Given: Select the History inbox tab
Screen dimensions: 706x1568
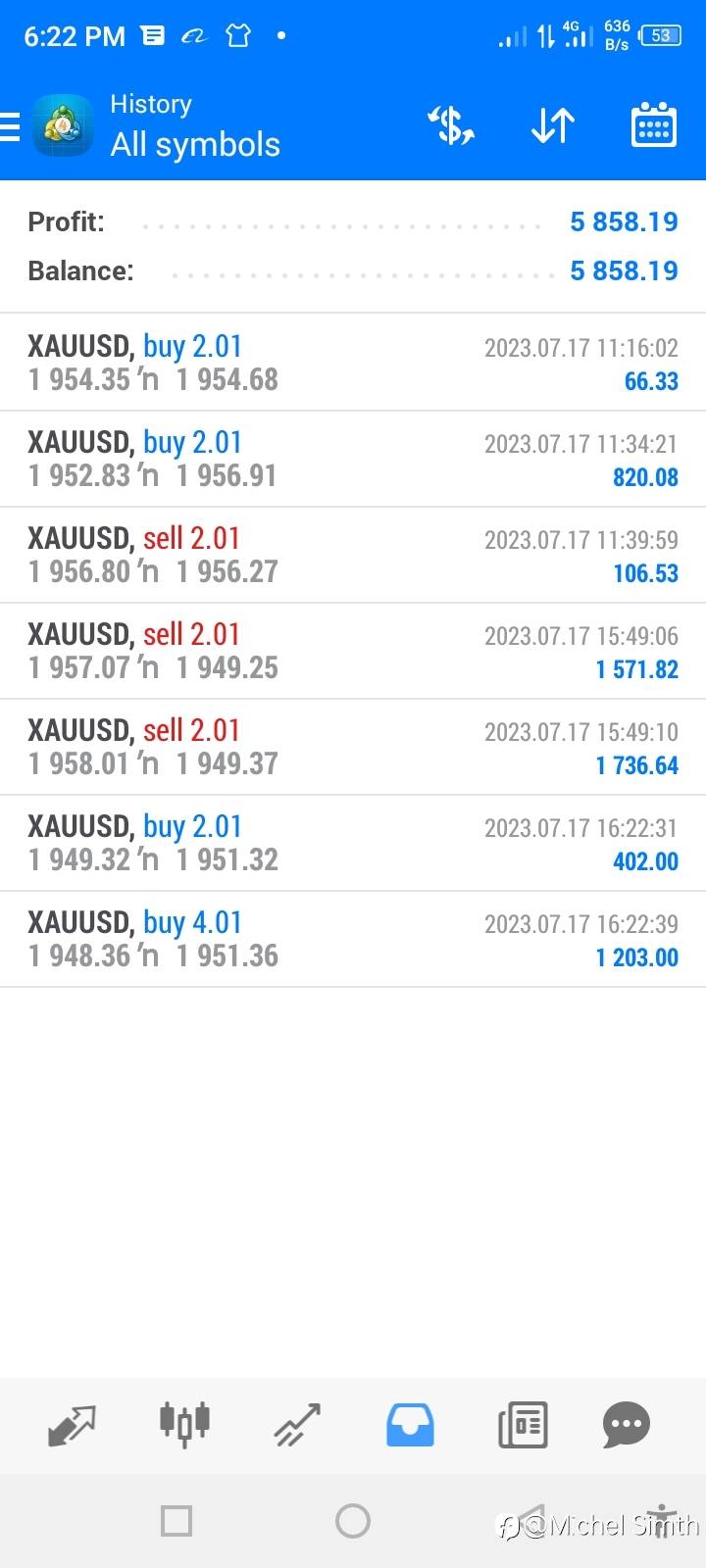Looking at the screenshot, I should pyautogui.click(x=410, y=1425).
